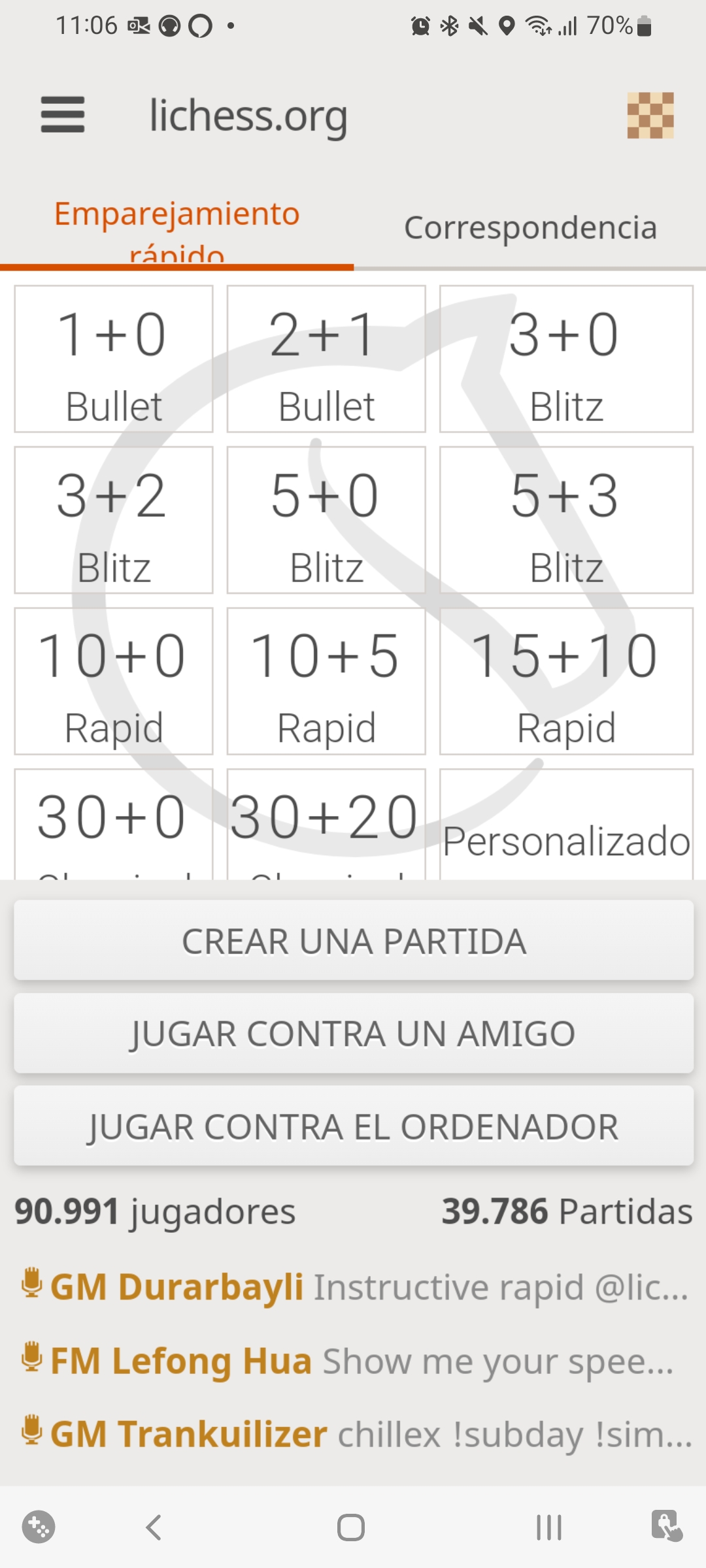Tap JUGAR CONTRA UN AMIGO
Image resolution: width=706 pixels, height=1568 pixels.
(x=354, y=1034)
